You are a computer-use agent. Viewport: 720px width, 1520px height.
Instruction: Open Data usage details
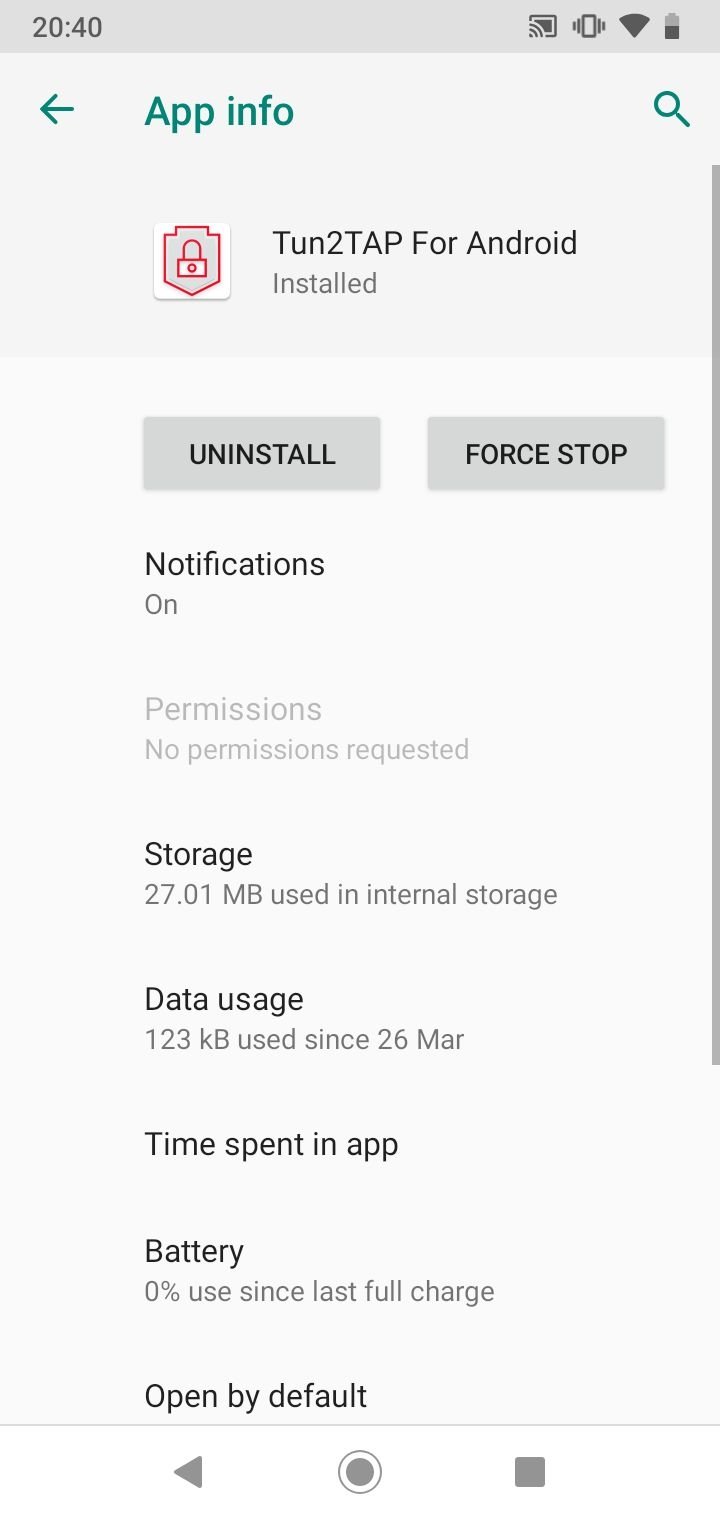tap(360, 1019)
